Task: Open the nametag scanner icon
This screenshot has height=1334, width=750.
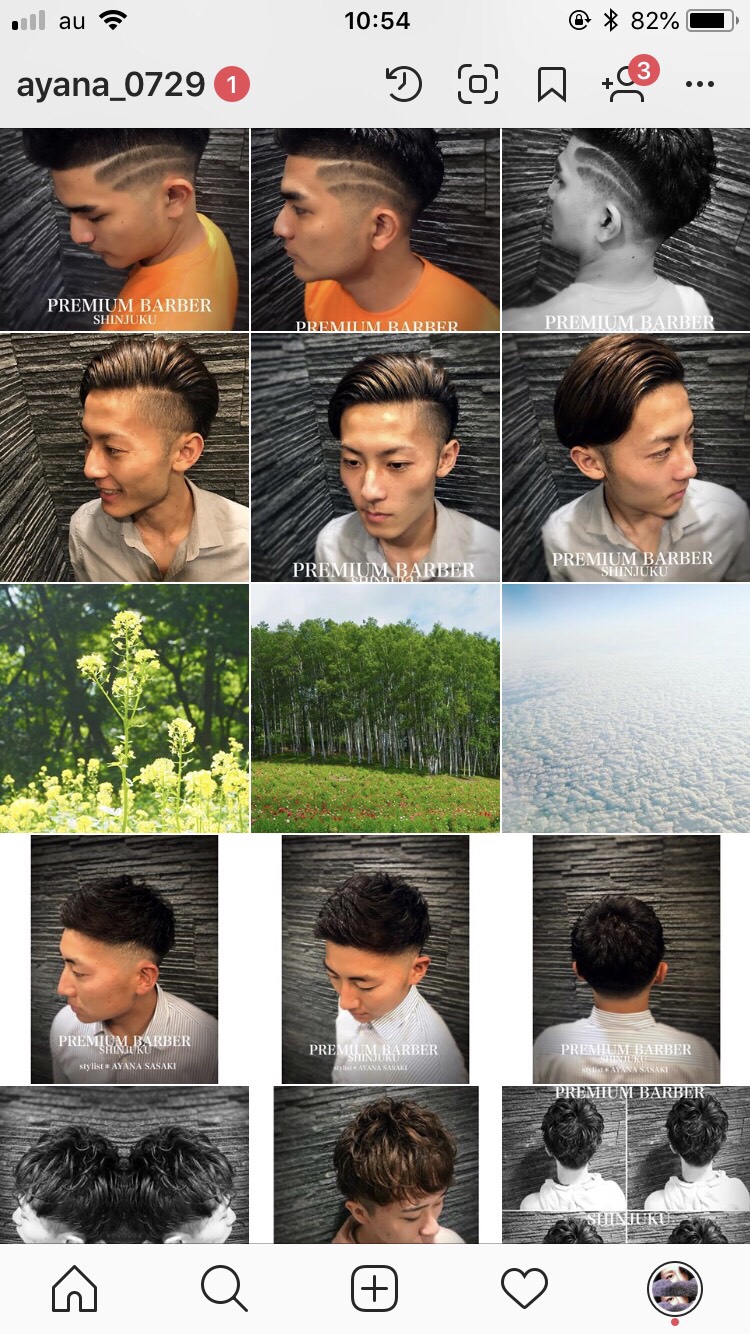Action: [478, 85]
